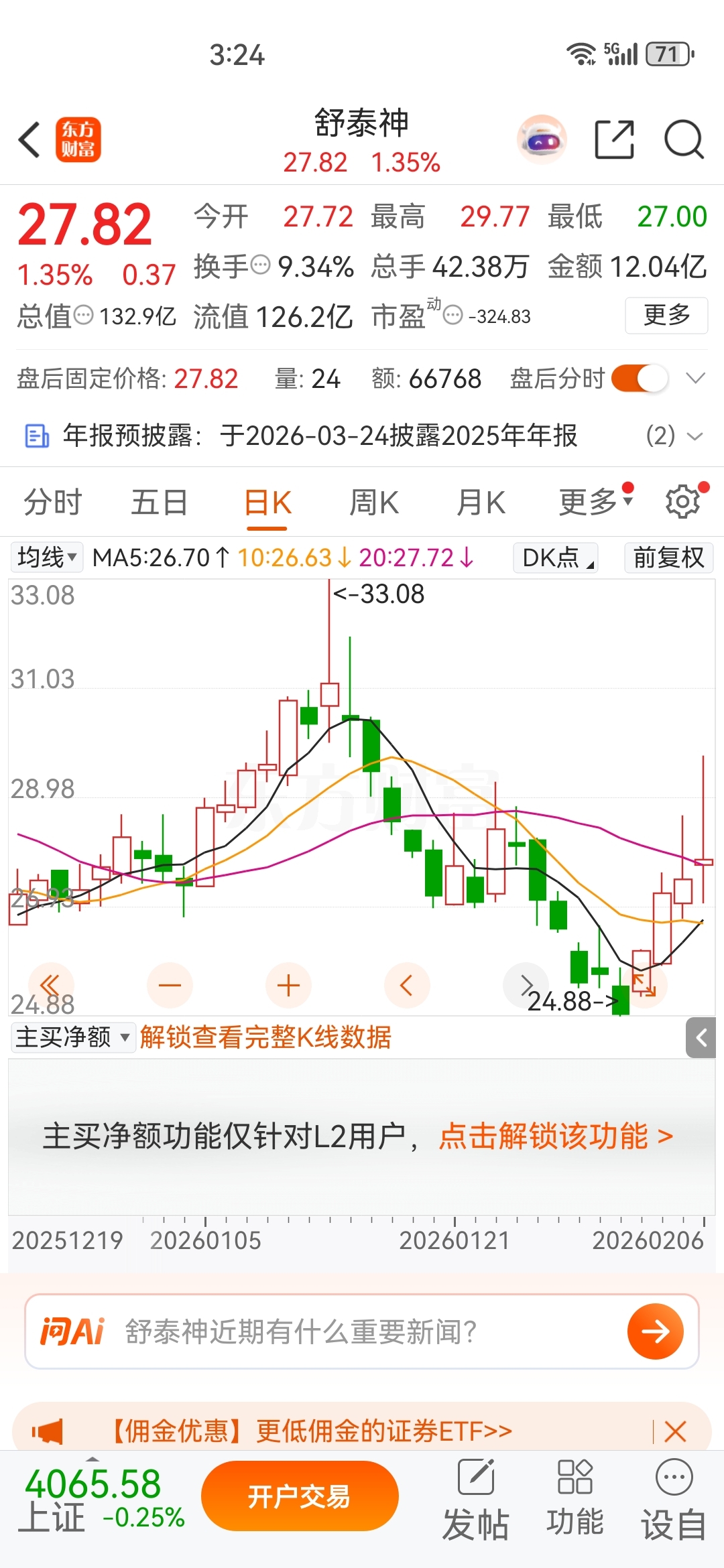Open the 更多 chart period dropdown
724x1568 pixels.
[x=594, y=503]
